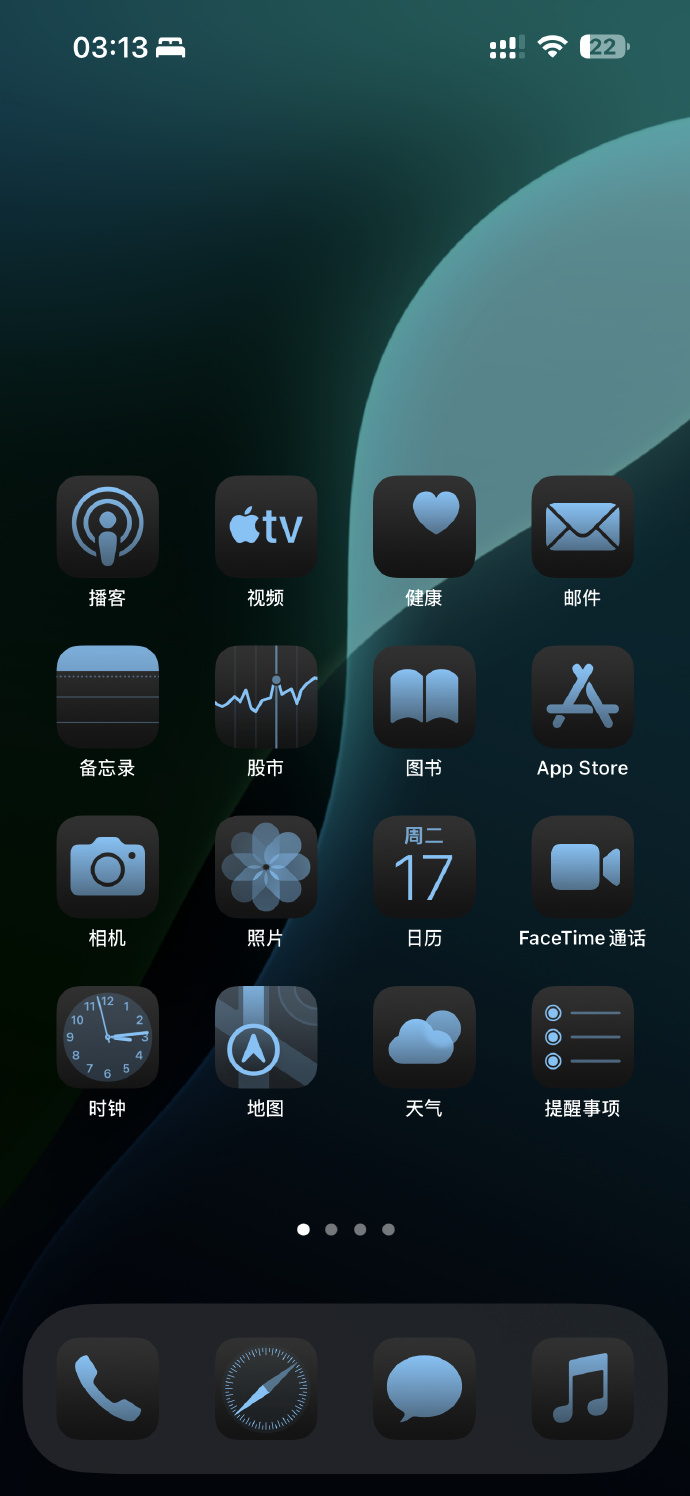Image resolution: width=690 pixels, height=1496 pixels.
Task: Launch Safari from the dock
Action: pyautogui.click(x=266, y=1388)
